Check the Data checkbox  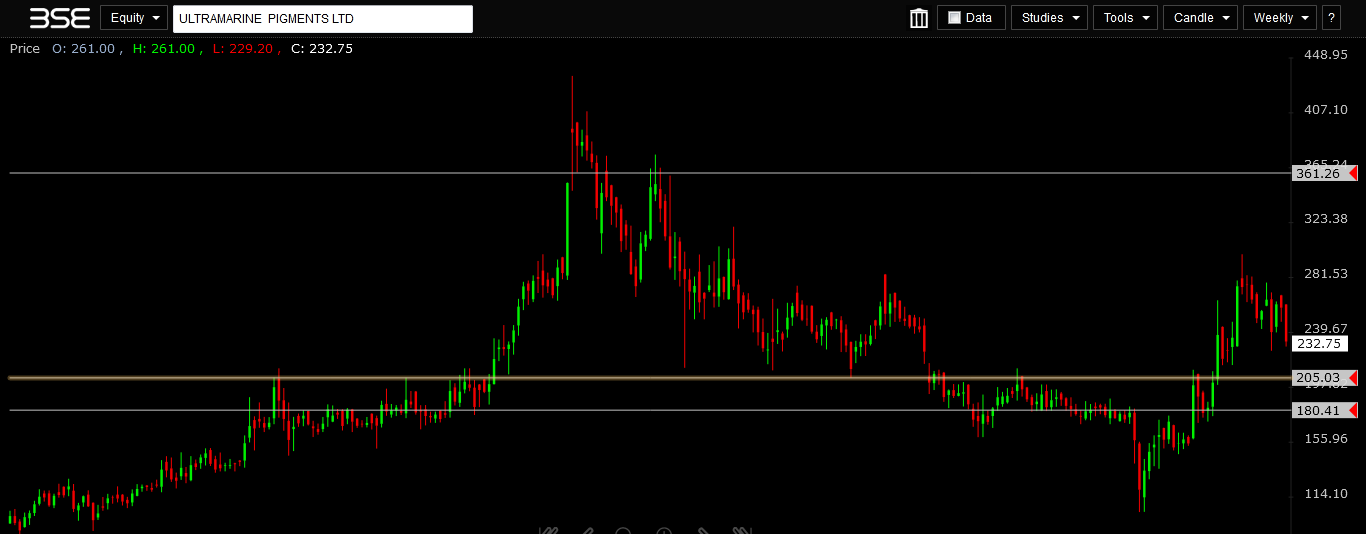[954, 18]
